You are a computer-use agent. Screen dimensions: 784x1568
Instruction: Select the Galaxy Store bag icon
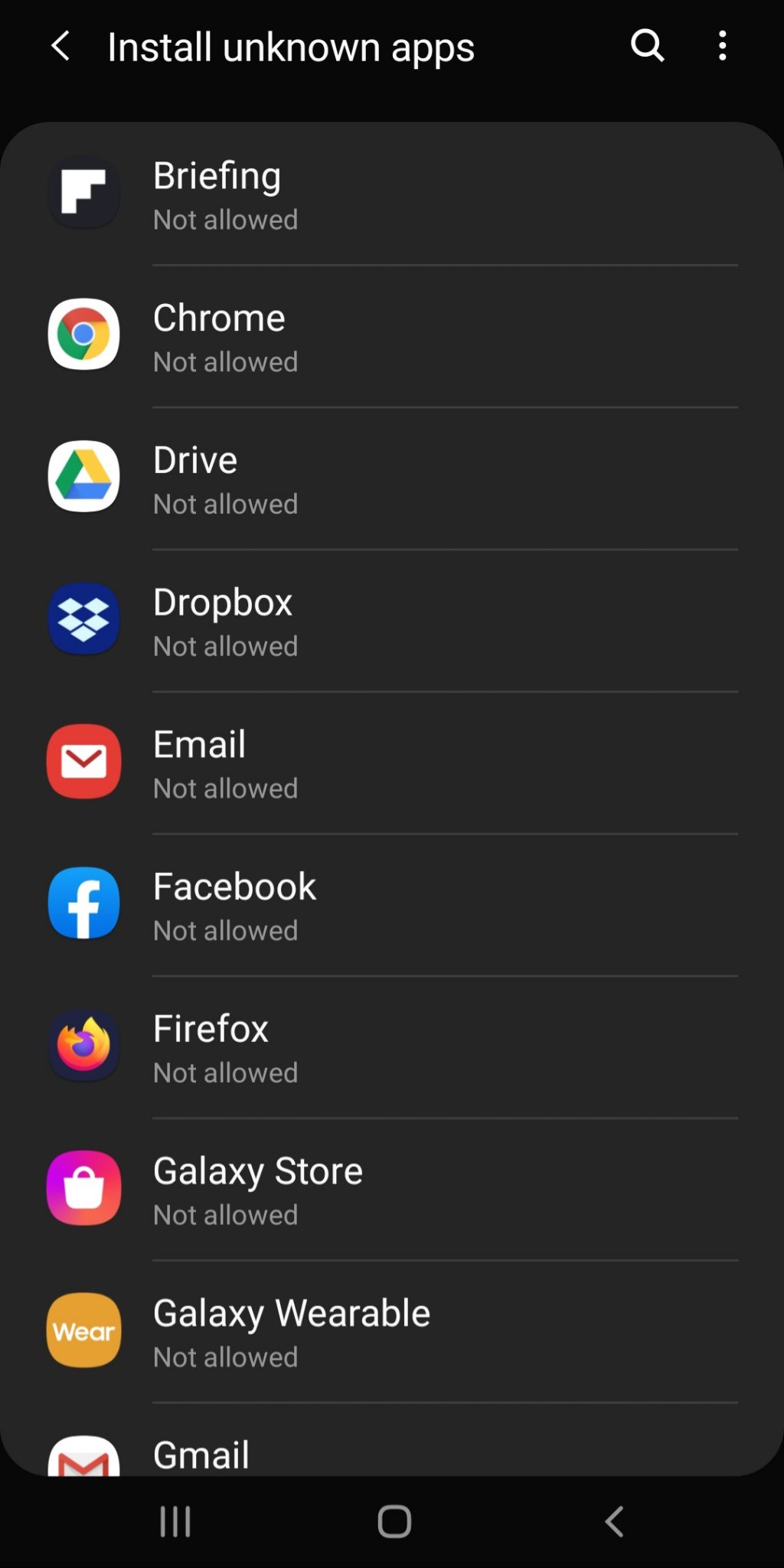83,1188
